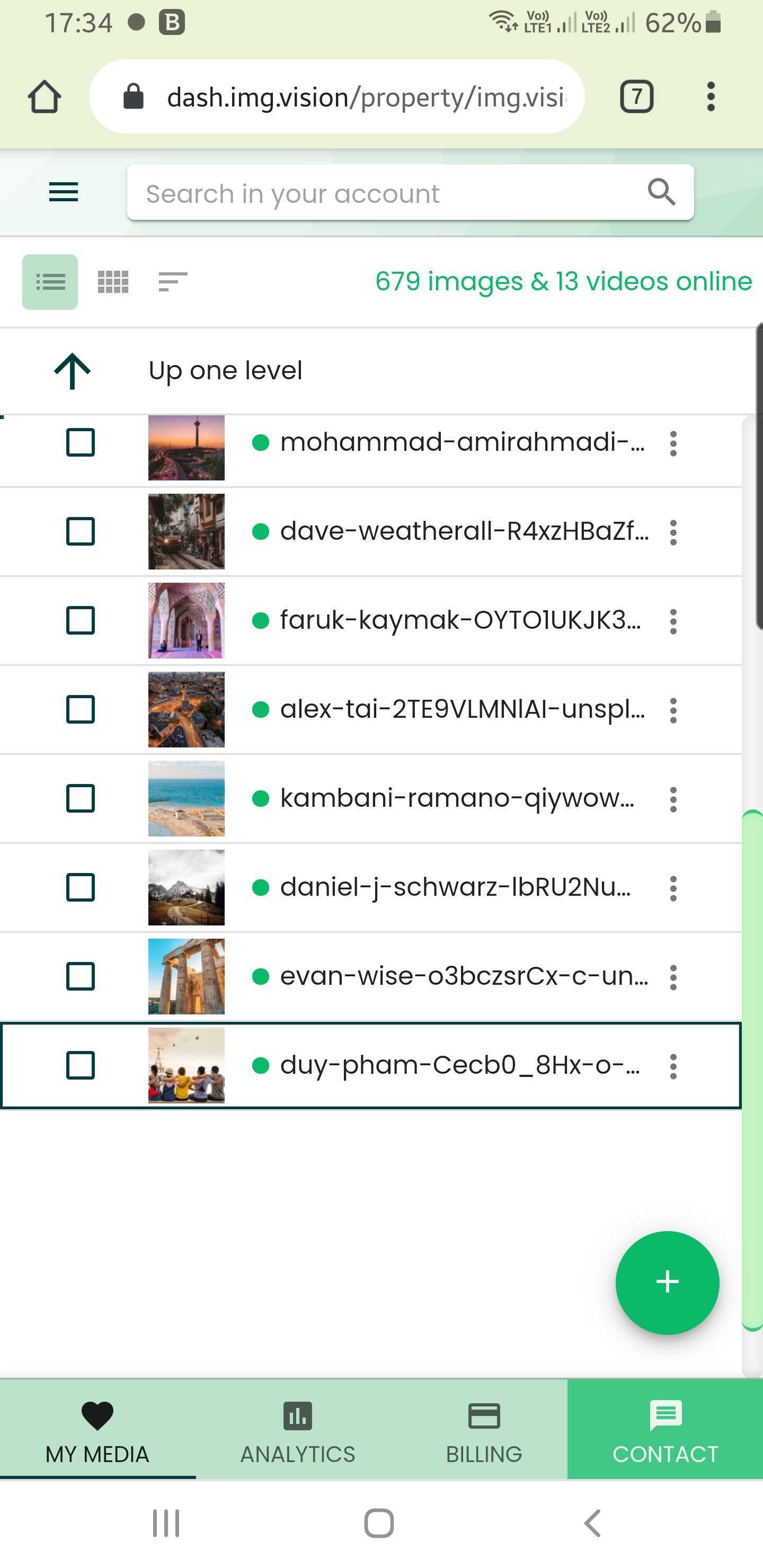This screenshot has width=763, height=1568.
Task: Select the mohammad-amirahmadi image checkbox
Action: tap(81, 442)
